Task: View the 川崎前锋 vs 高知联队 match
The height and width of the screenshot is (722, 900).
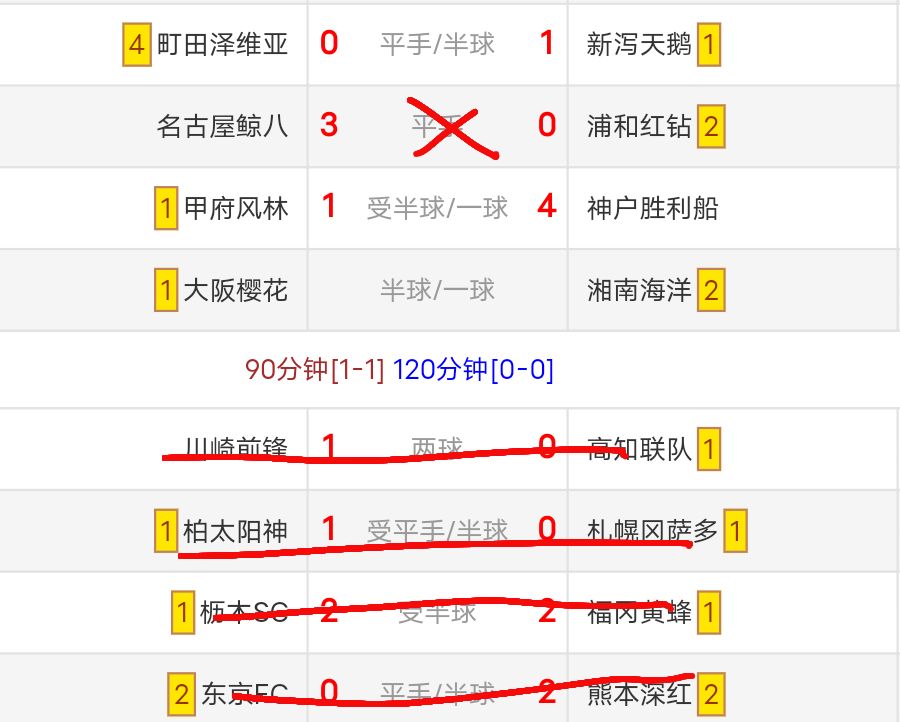Action: [x=437, y=449]
